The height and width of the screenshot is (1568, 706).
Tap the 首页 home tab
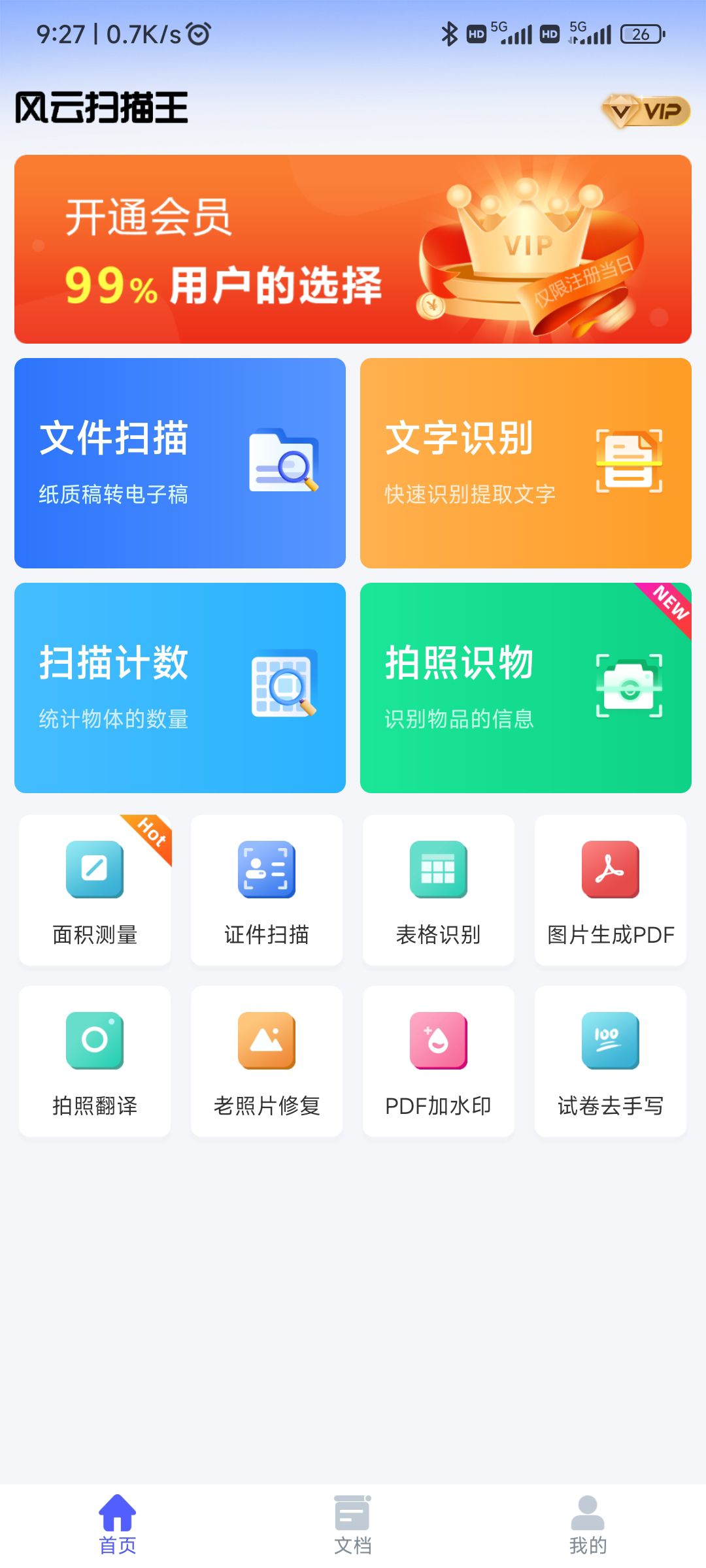point(118,1525)
